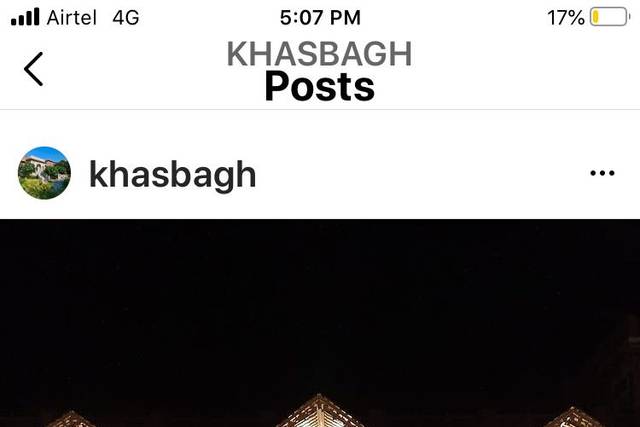640x427 pixels.
Task: Open the post's three-dot options menu
Action: pos(602,173)
